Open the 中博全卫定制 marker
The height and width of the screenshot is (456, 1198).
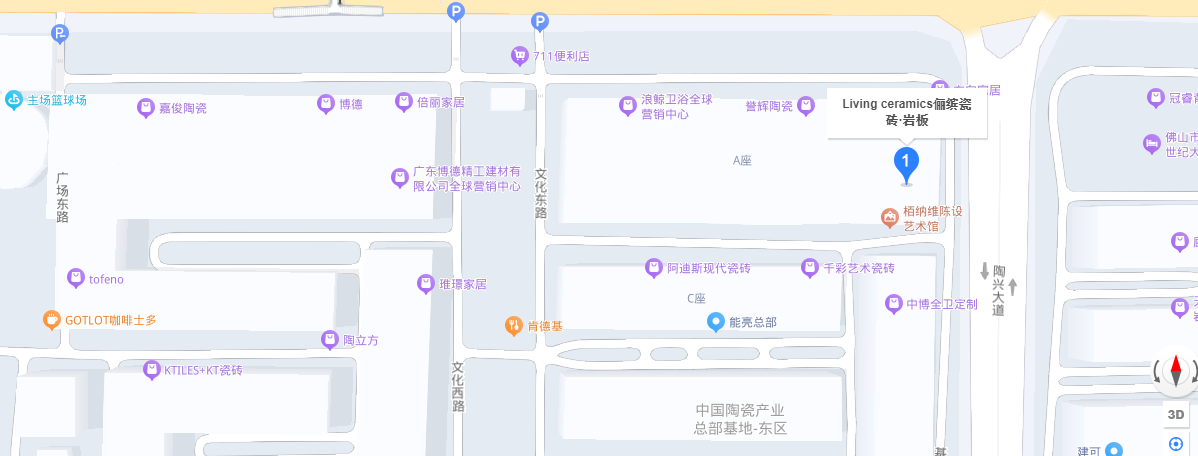[893, 303]
